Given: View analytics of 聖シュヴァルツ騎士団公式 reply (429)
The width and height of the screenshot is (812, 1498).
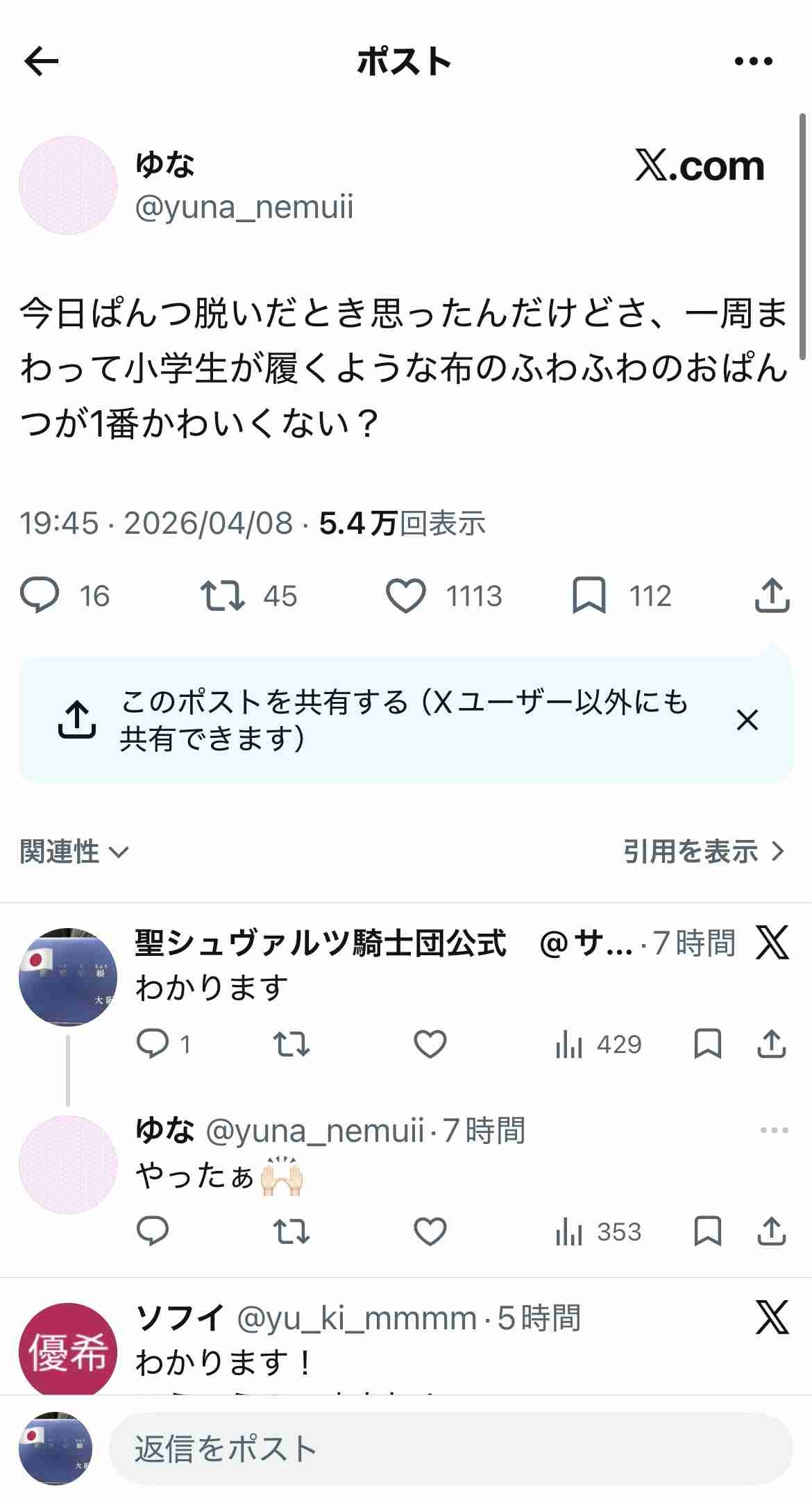Looking at the screenshot, I should pos(598,1044).
